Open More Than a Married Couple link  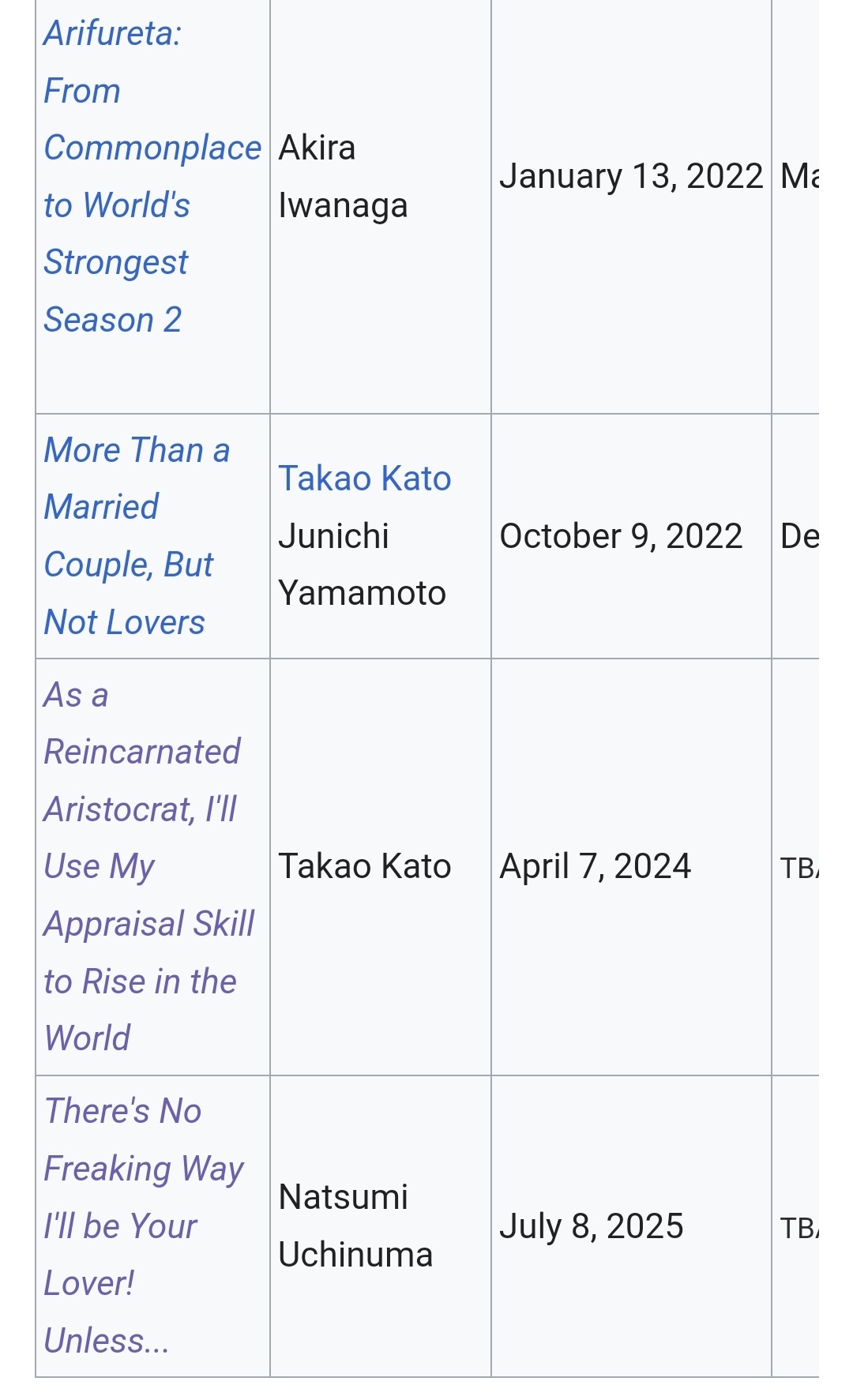137,535
